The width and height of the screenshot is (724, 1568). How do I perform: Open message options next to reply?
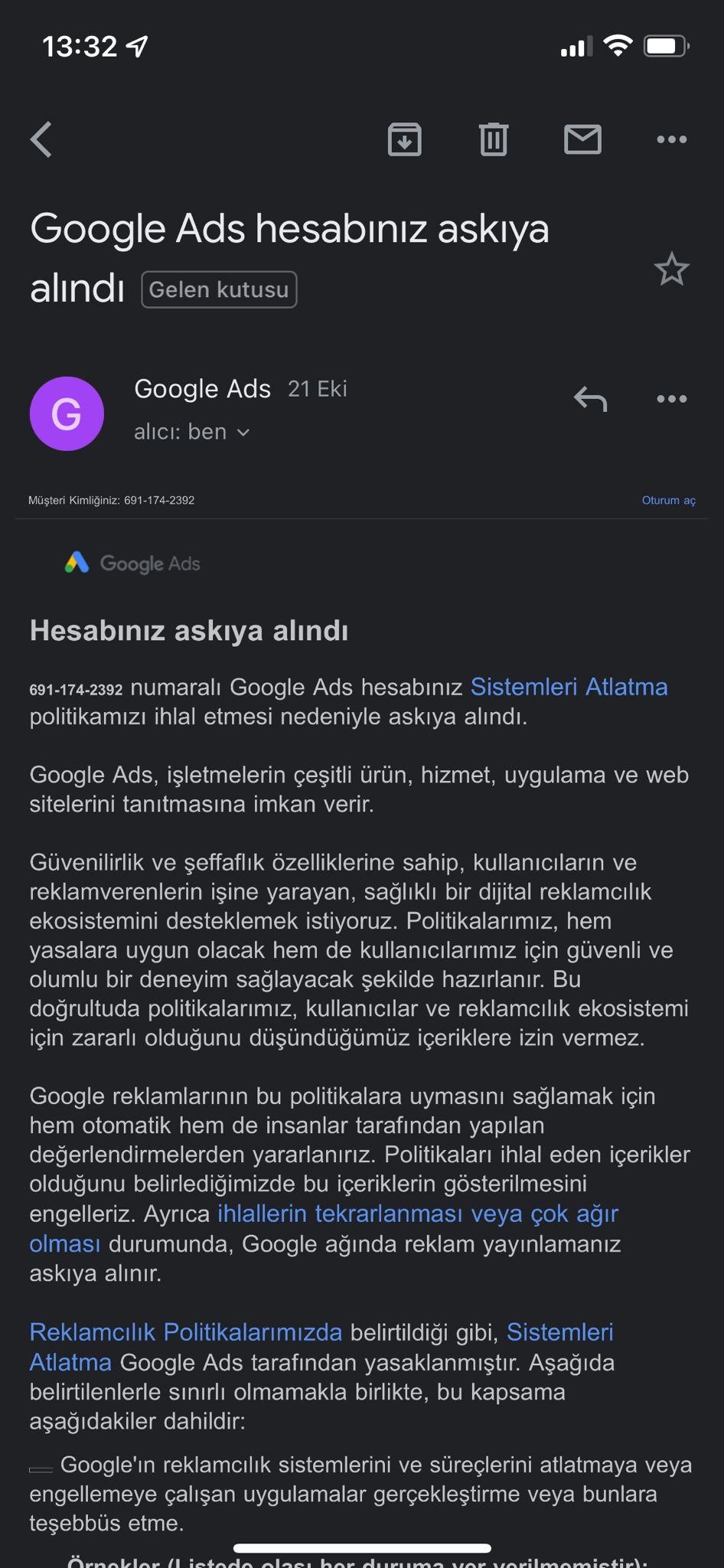(672, 399)
